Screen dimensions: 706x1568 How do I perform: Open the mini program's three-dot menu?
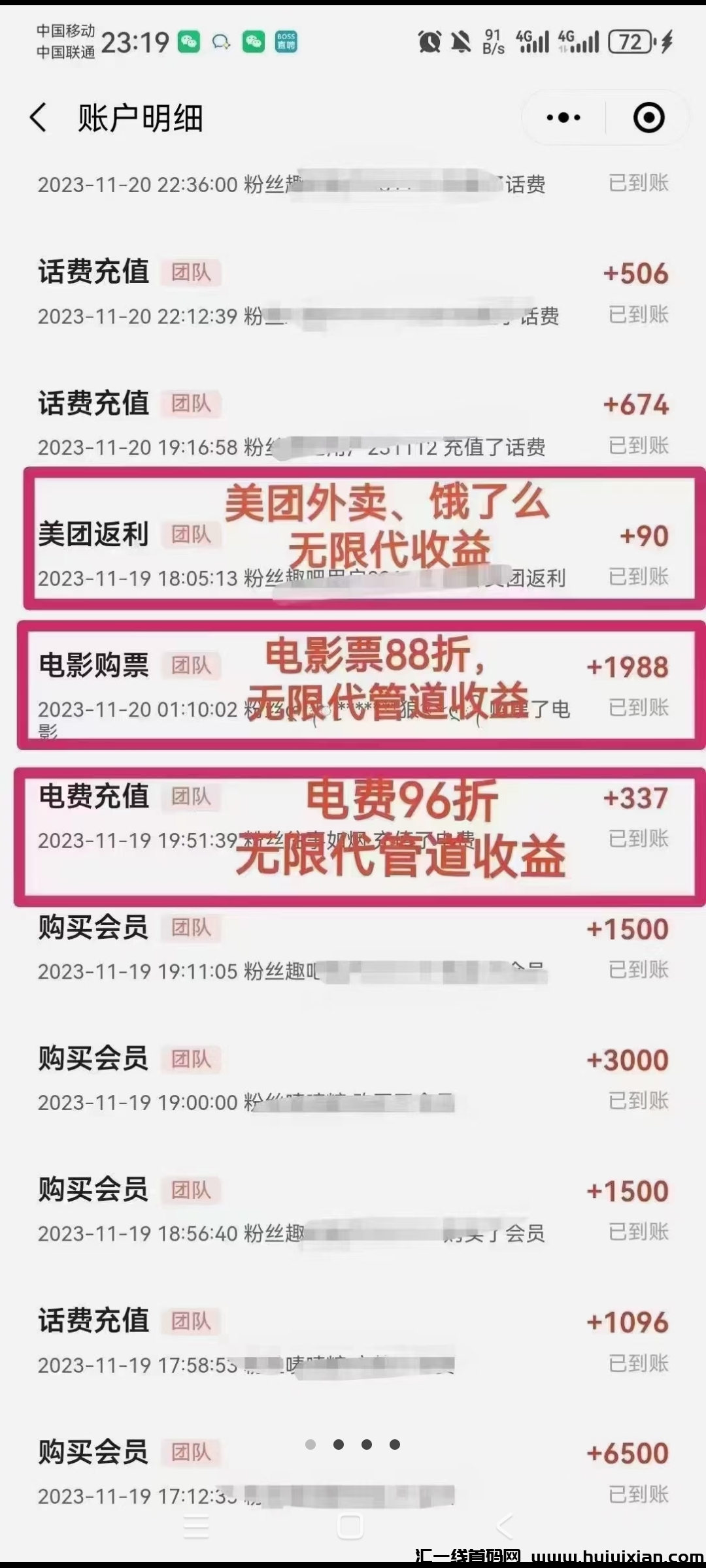pyautogui.click(x=563, y=118)
